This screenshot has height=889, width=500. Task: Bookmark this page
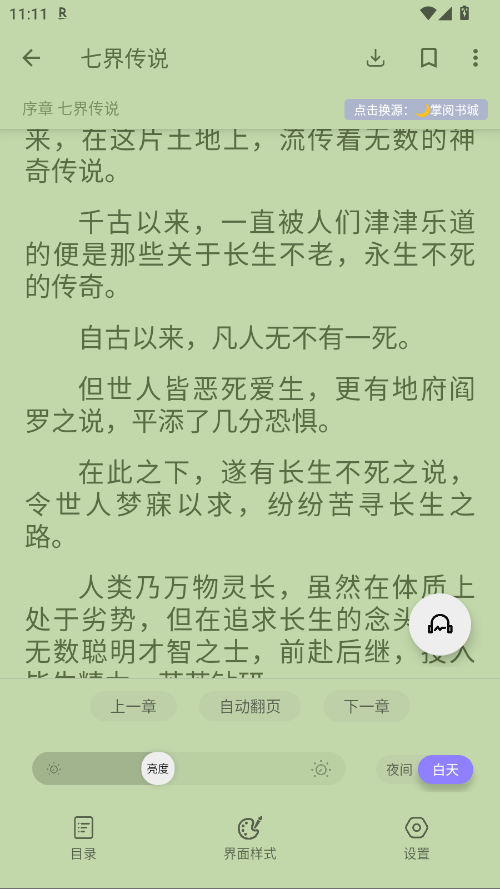click(x=429, y=58)
